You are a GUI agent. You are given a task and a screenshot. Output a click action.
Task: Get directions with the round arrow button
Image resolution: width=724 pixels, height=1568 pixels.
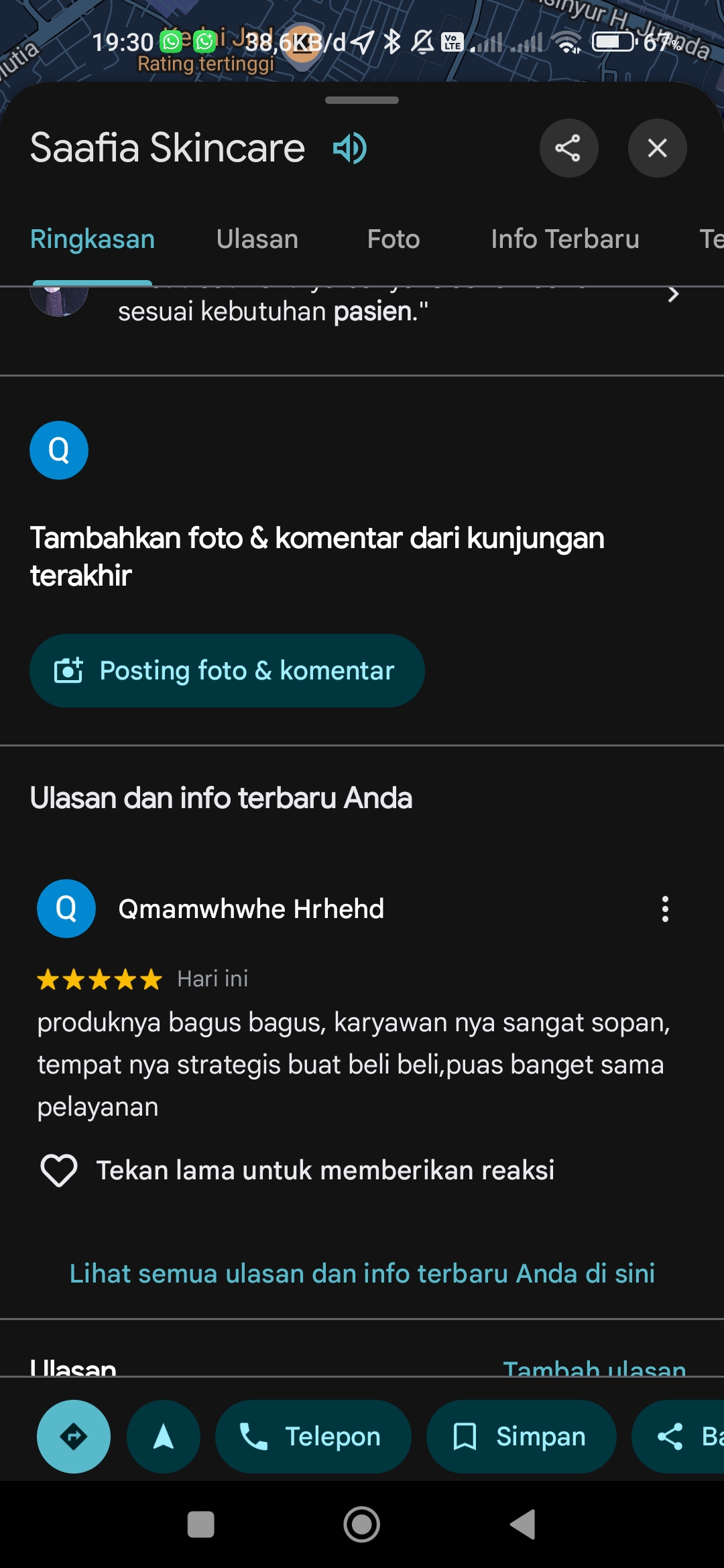tap(74, 1436)
